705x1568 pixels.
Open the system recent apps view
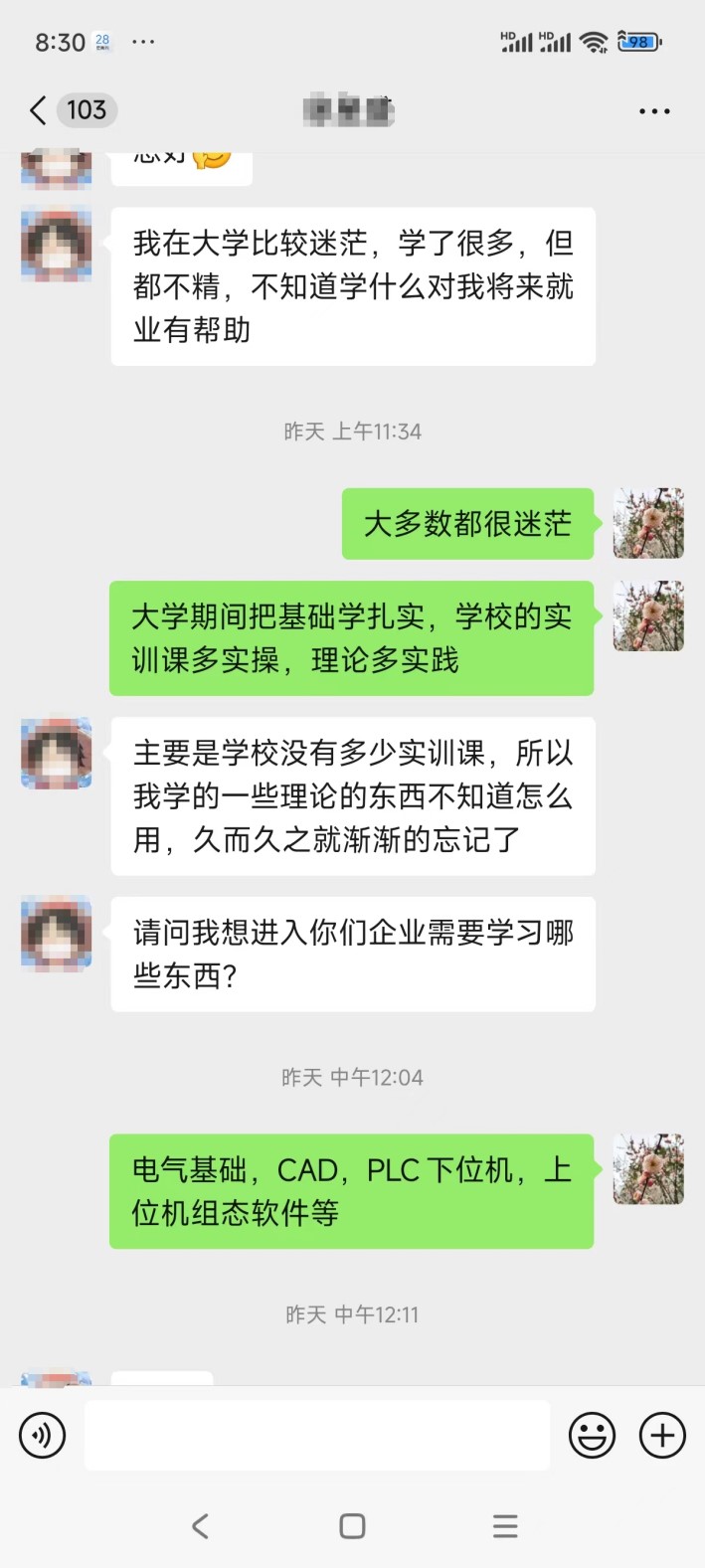505,1526
